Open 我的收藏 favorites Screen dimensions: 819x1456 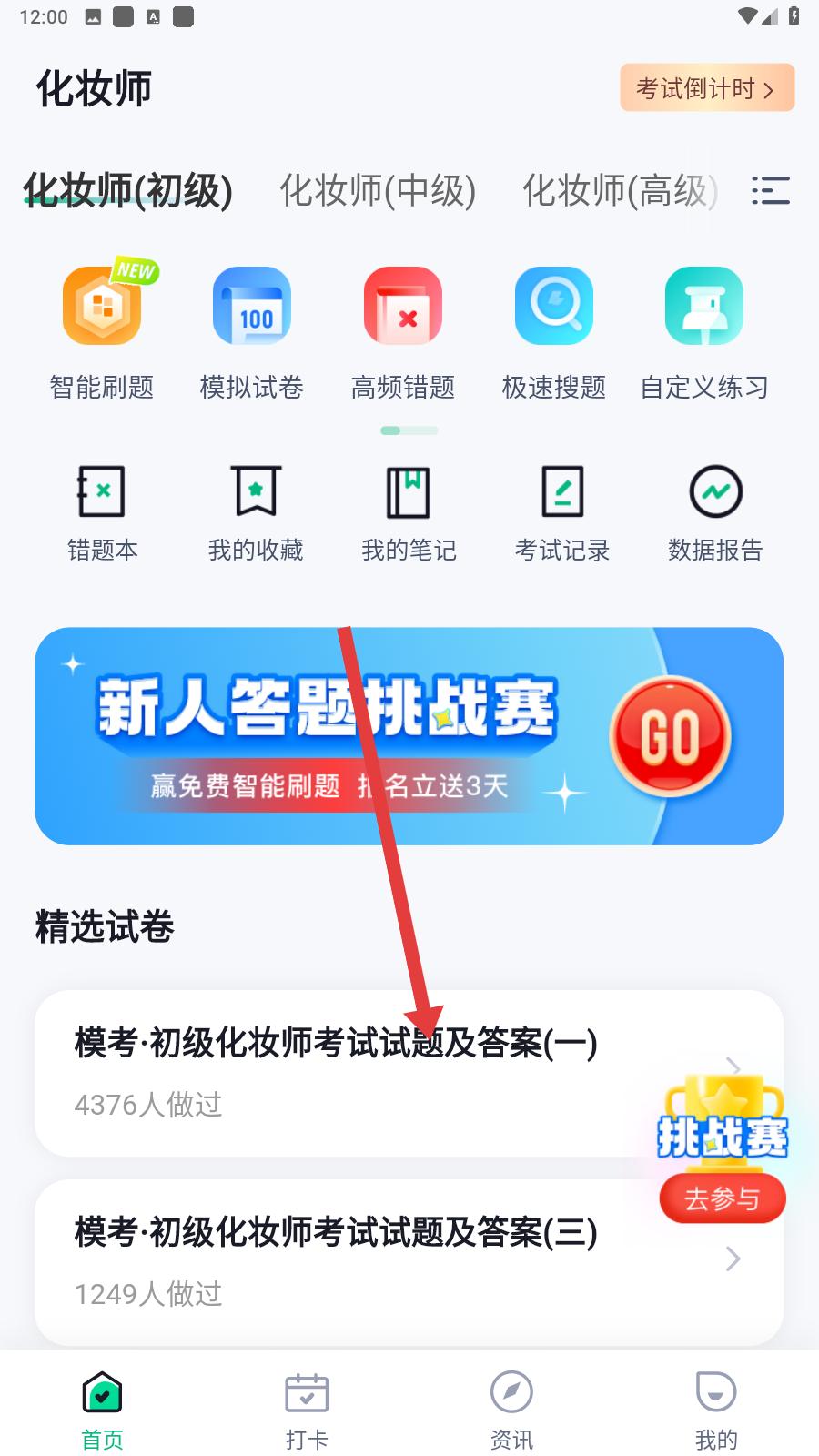pyautogui.click(x=256, y=514)
